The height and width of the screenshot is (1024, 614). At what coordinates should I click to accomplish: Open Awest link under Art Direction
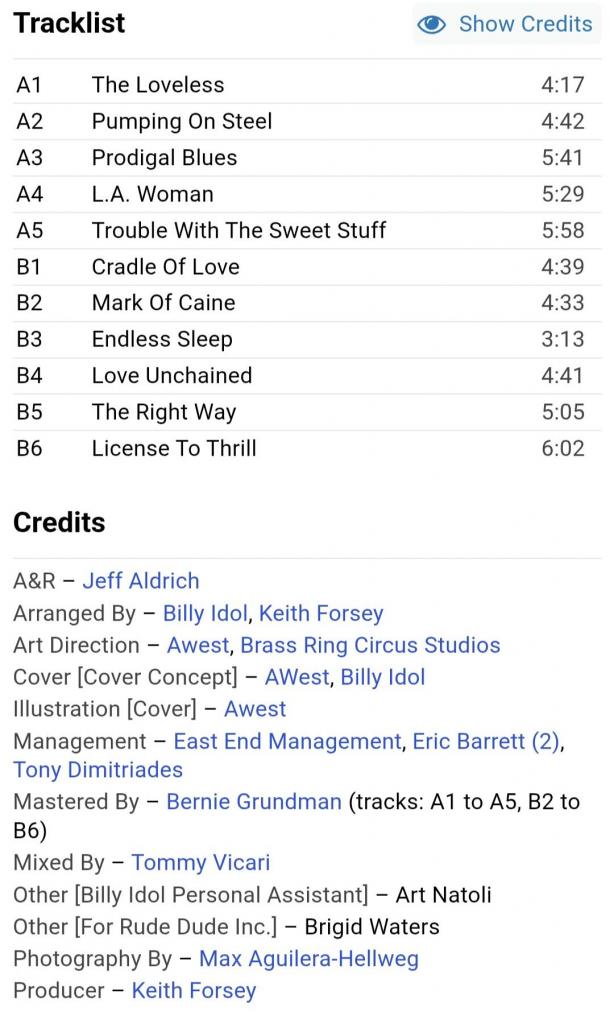[198, 645]
